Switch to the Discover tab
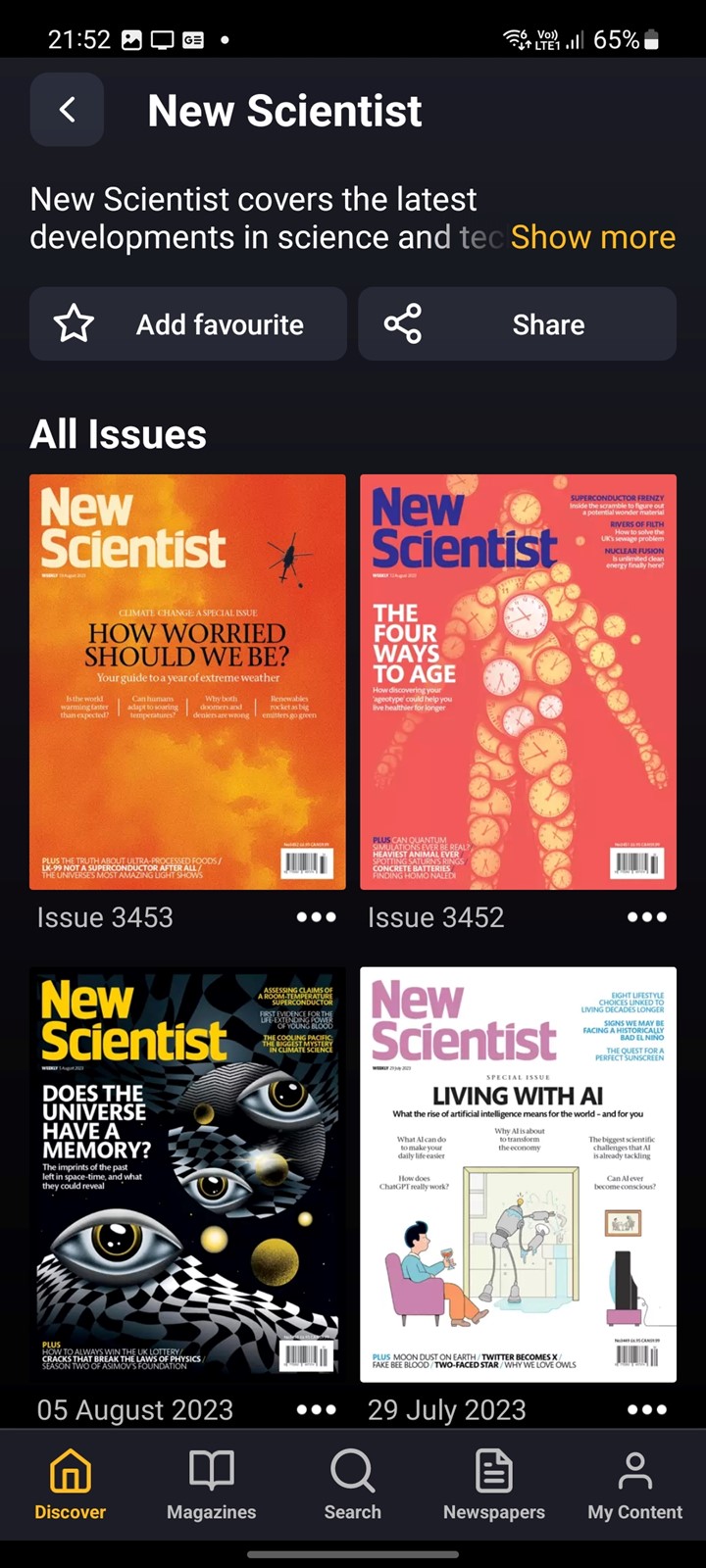Screen dimensions: 706x1568 71,1485
